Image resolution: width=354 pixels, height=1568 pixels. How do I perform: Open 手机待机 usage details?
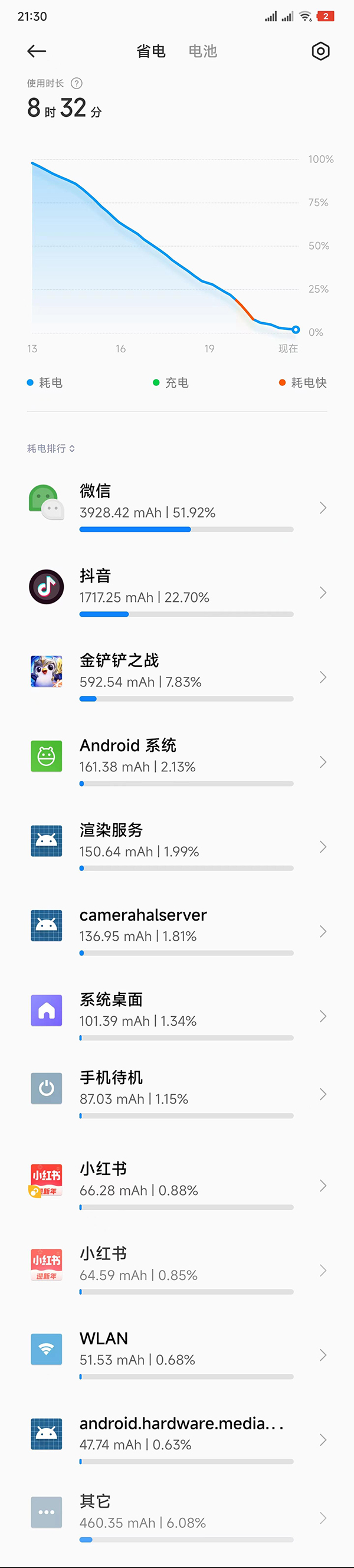point(176,1095)
